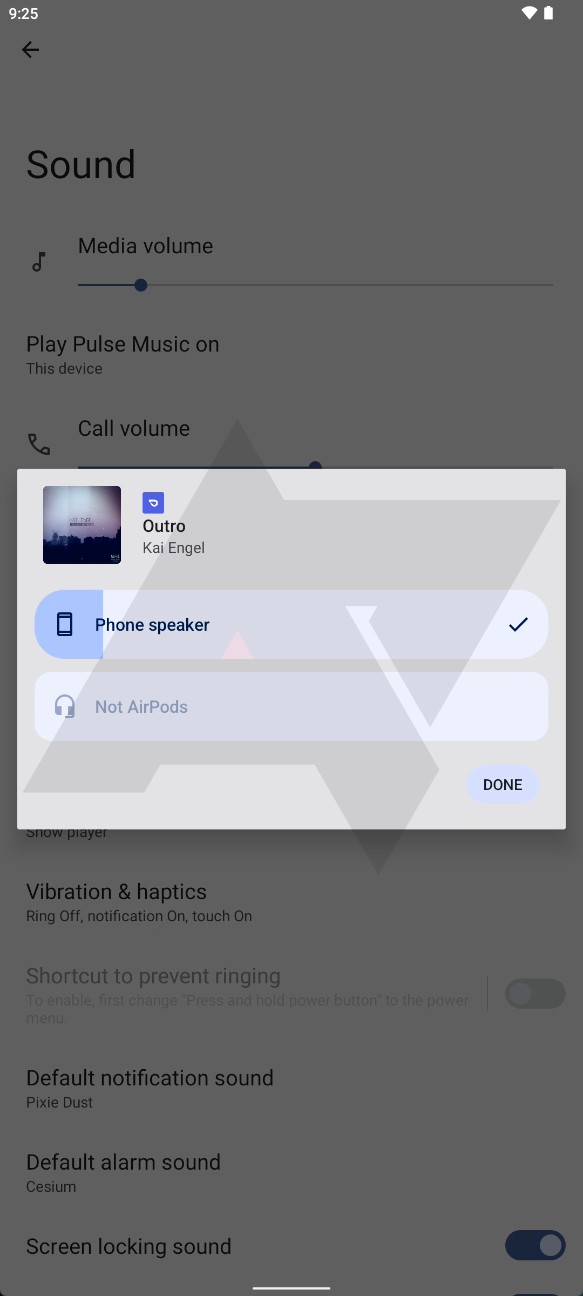Select Phone speaker as audio output

[x=291, y=624]
